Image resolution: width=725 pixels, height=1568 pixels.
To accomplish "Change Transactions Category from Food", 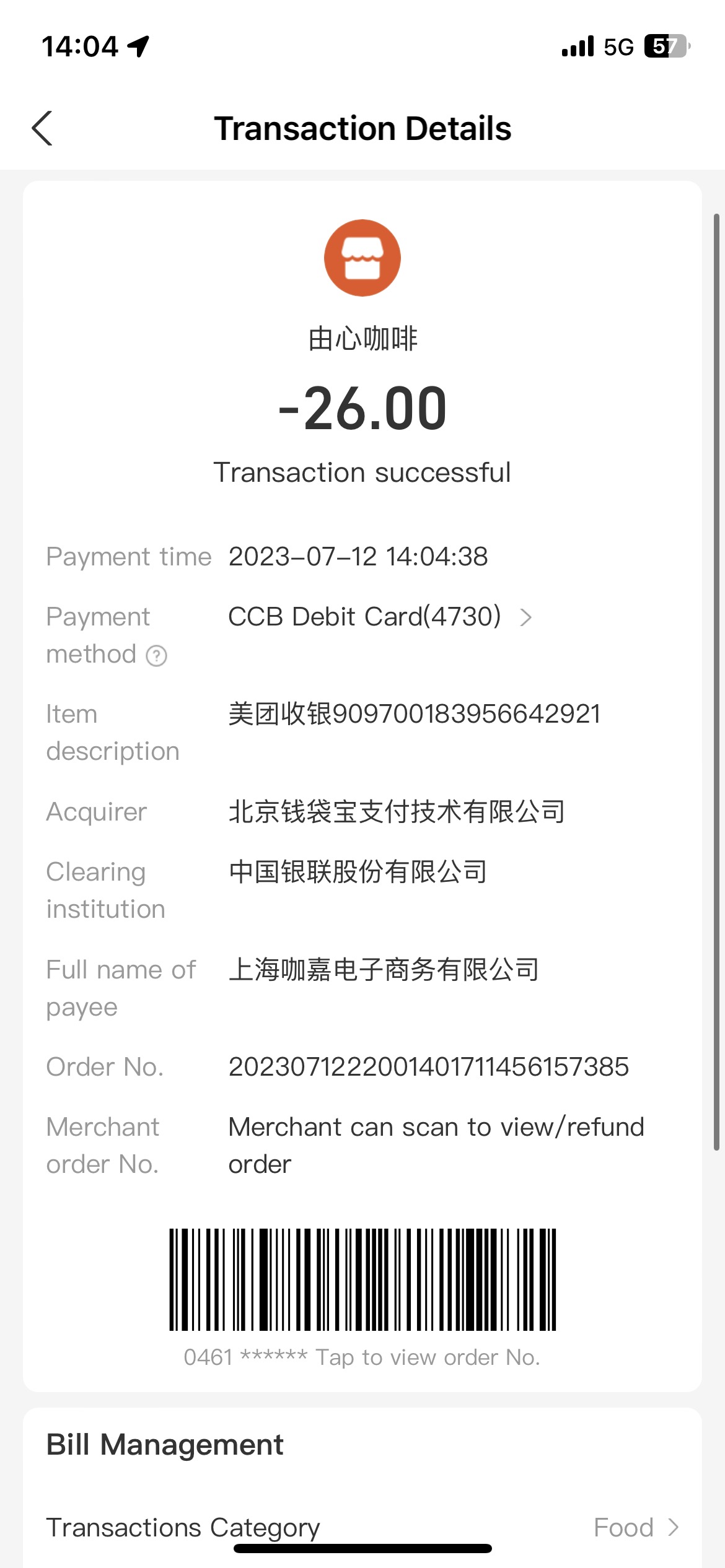I will (362, 1528).
